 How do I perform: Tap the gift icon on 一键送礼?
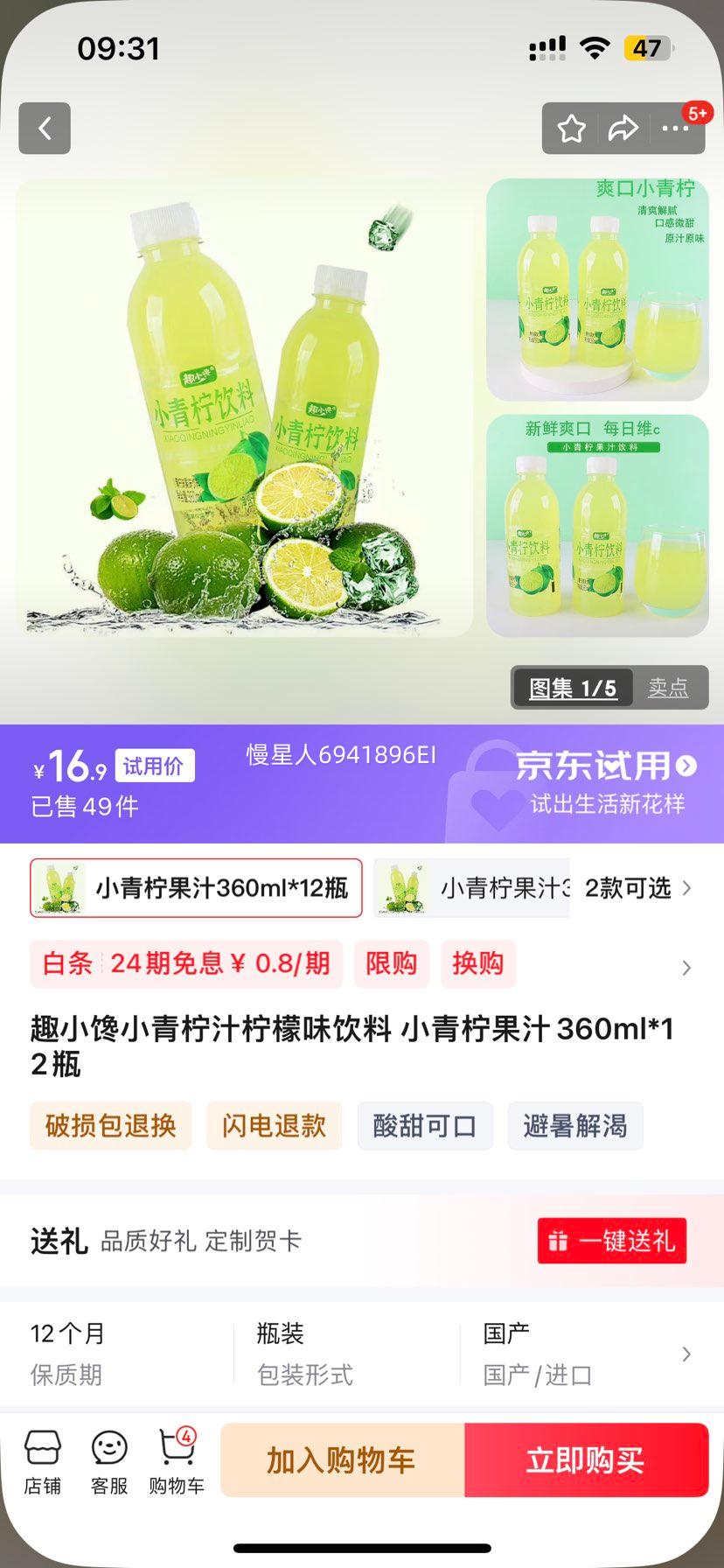click(557, 1241)
